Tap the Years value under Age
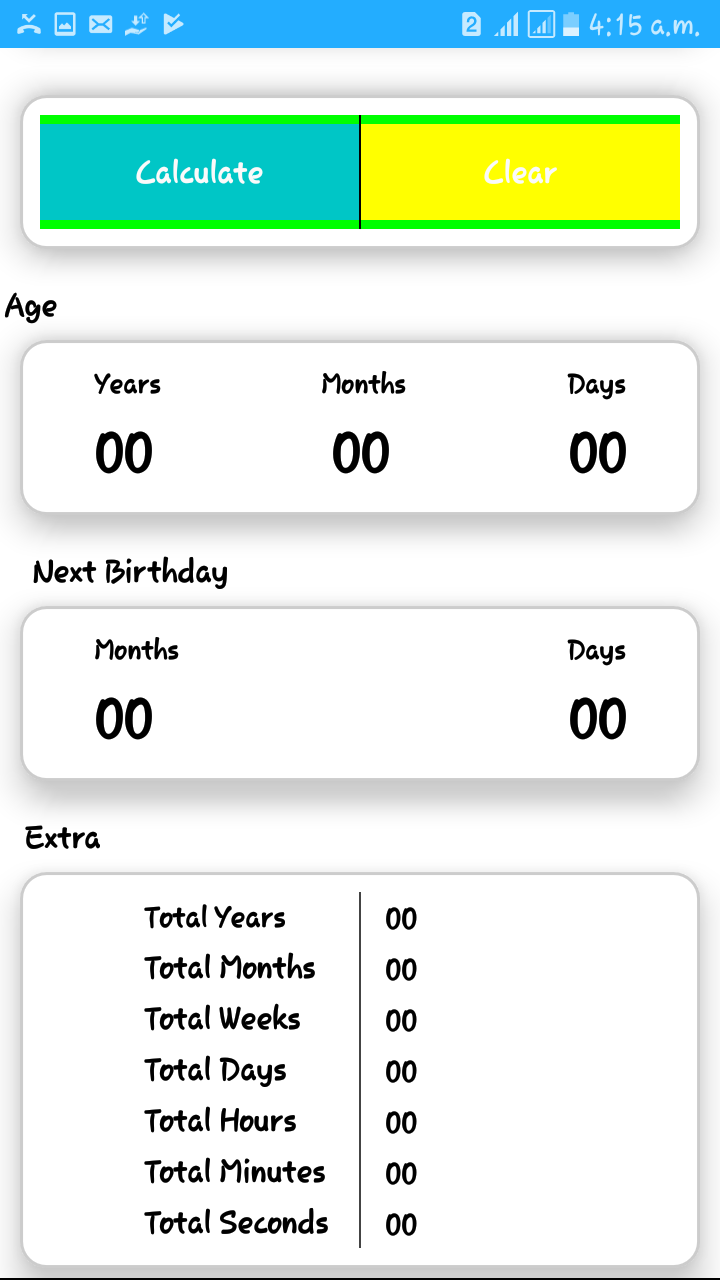Image resolution: width=720 pixels, height=1280 pixels. pos(123,452)
